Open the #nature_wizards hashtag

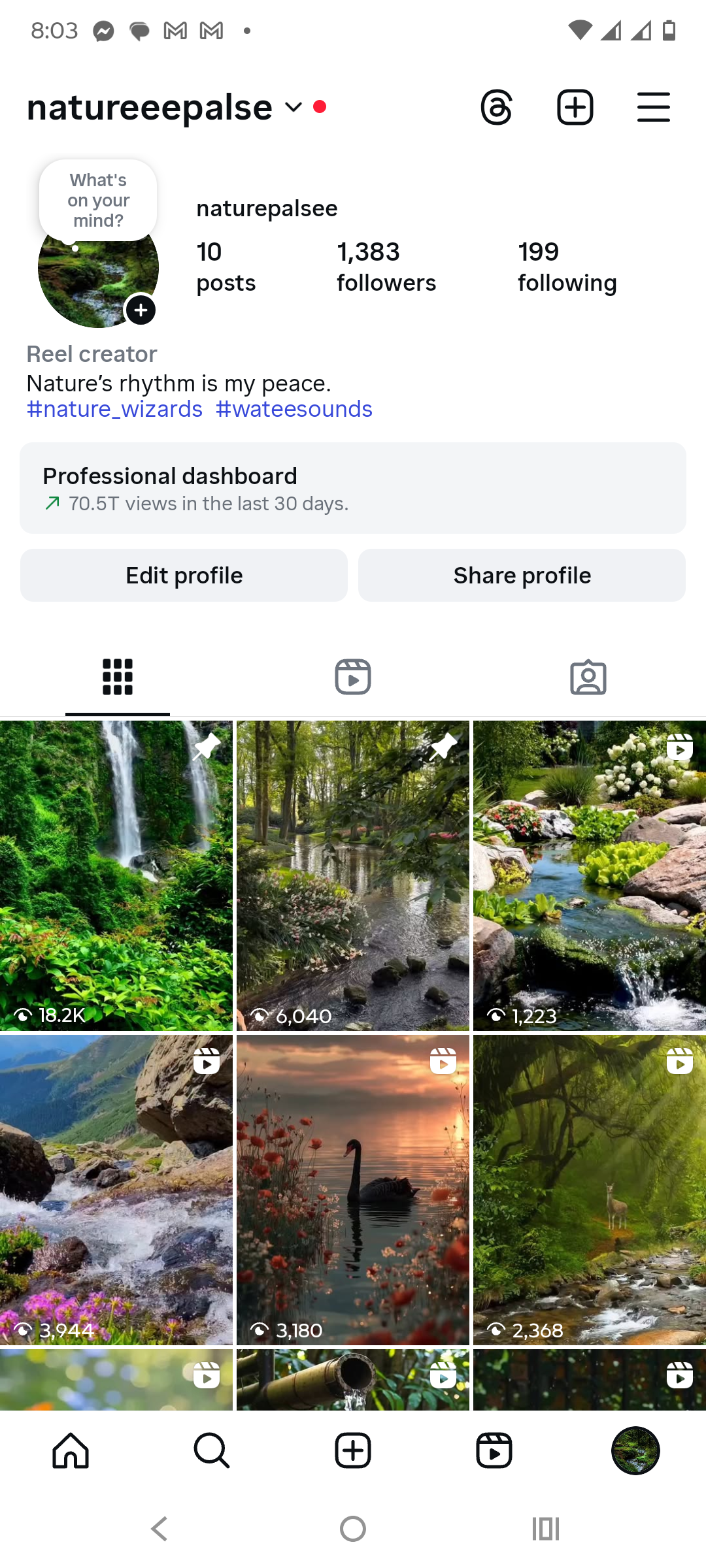(114, 409)
